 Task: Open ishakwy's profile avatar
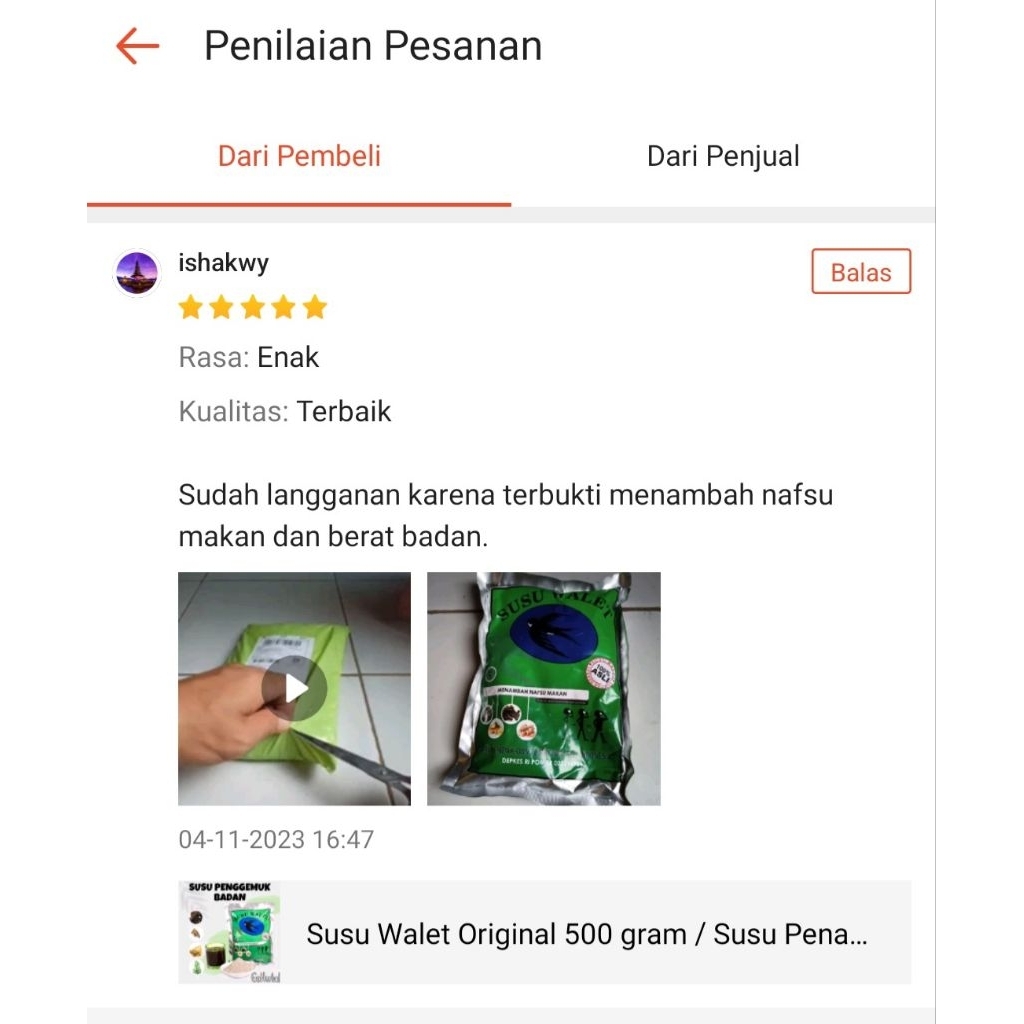coord(137,272)
